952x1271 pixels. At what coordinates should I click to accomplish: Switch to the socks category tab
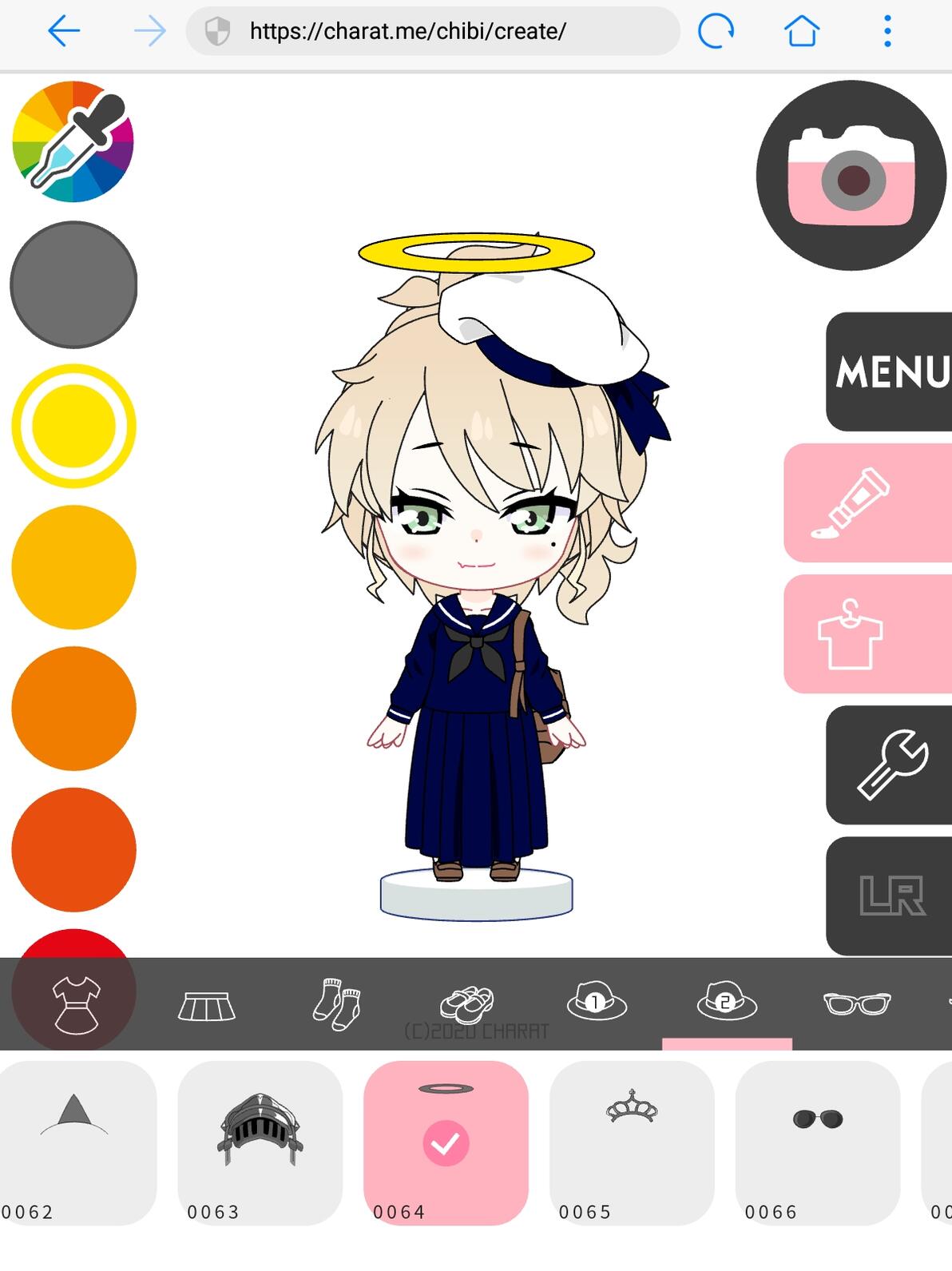336,1004
